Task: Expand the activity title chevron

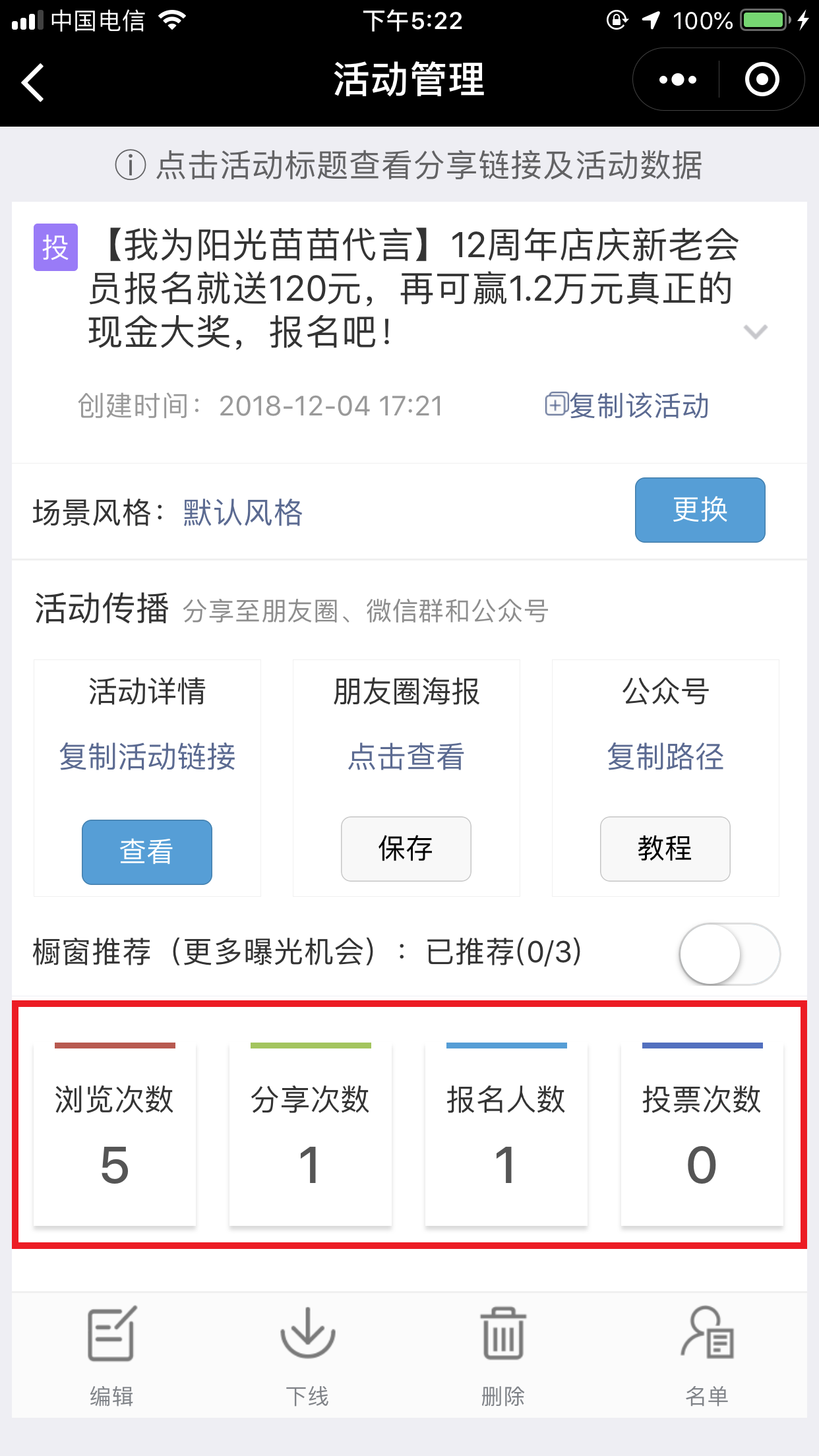Action: tap(755, 331)
